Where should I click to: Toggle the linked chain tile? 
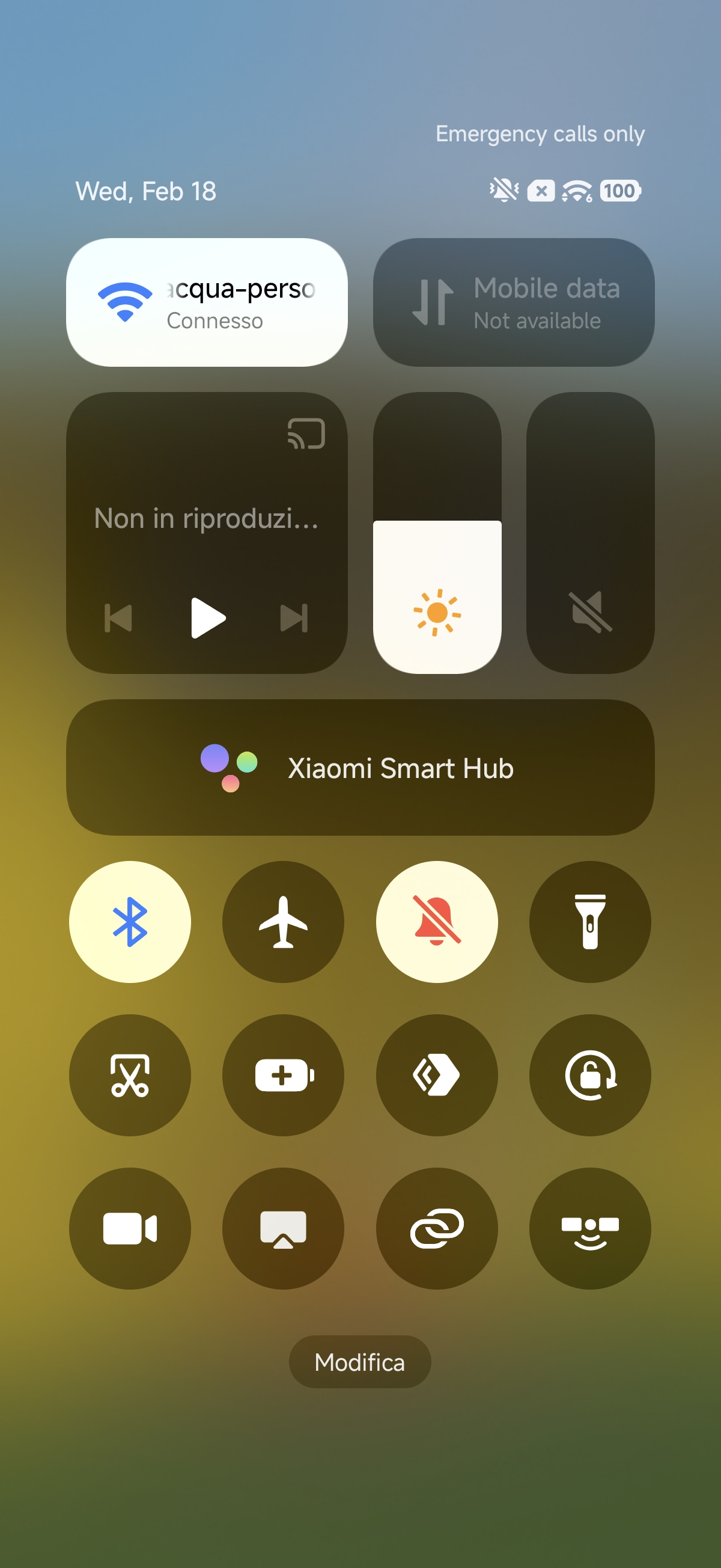click(436, 1228)
